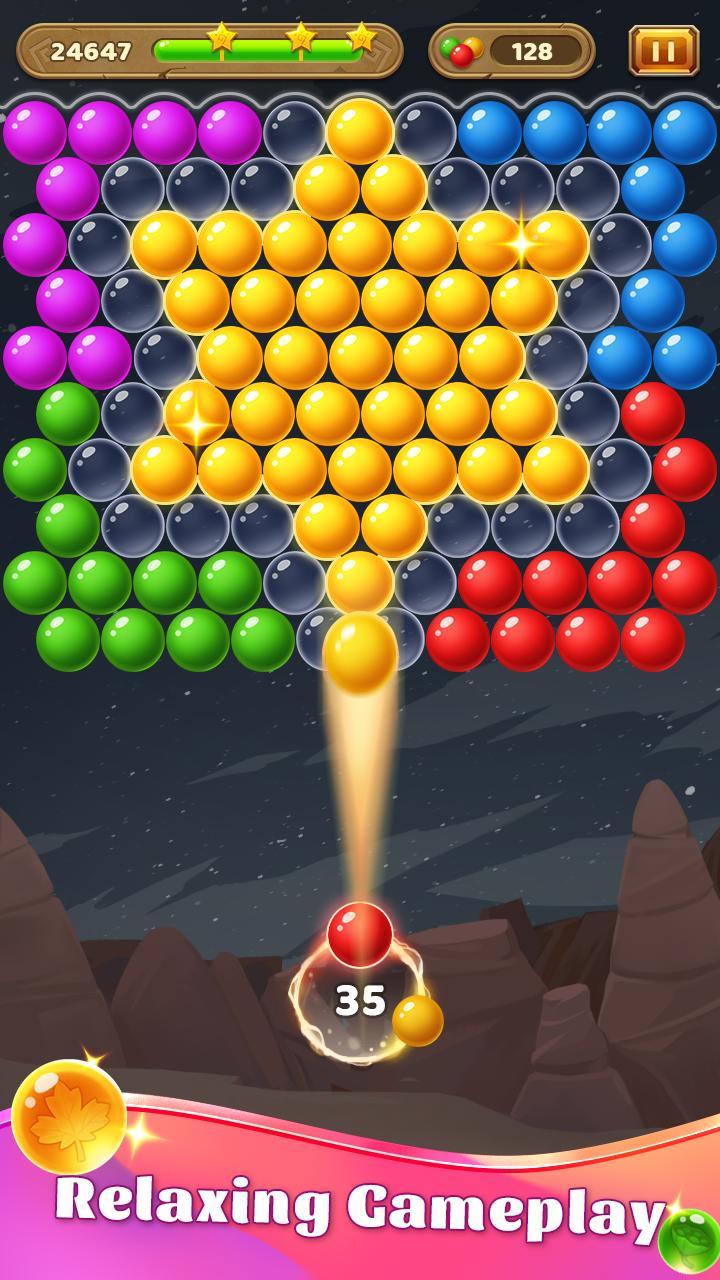Tap the red bubble loaded in the launcher

[360, 935]
